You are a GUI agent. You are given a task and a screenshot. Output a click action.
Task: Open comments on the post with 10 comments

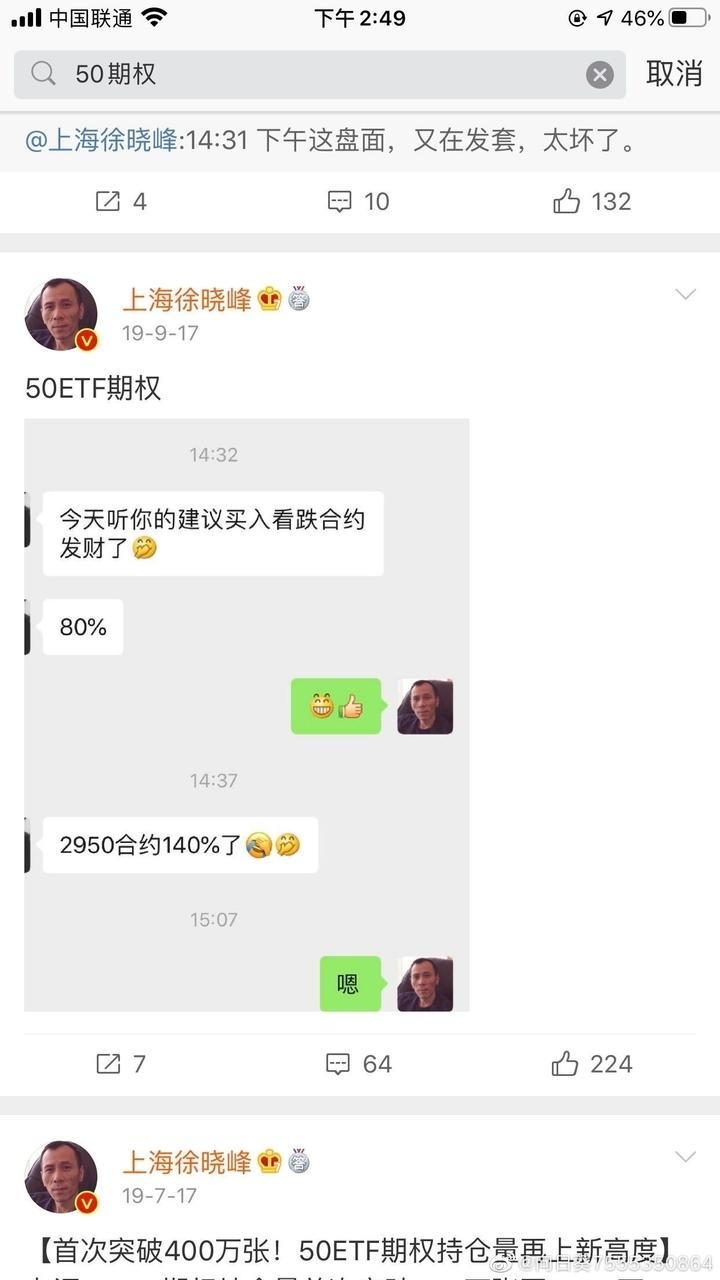358,201
